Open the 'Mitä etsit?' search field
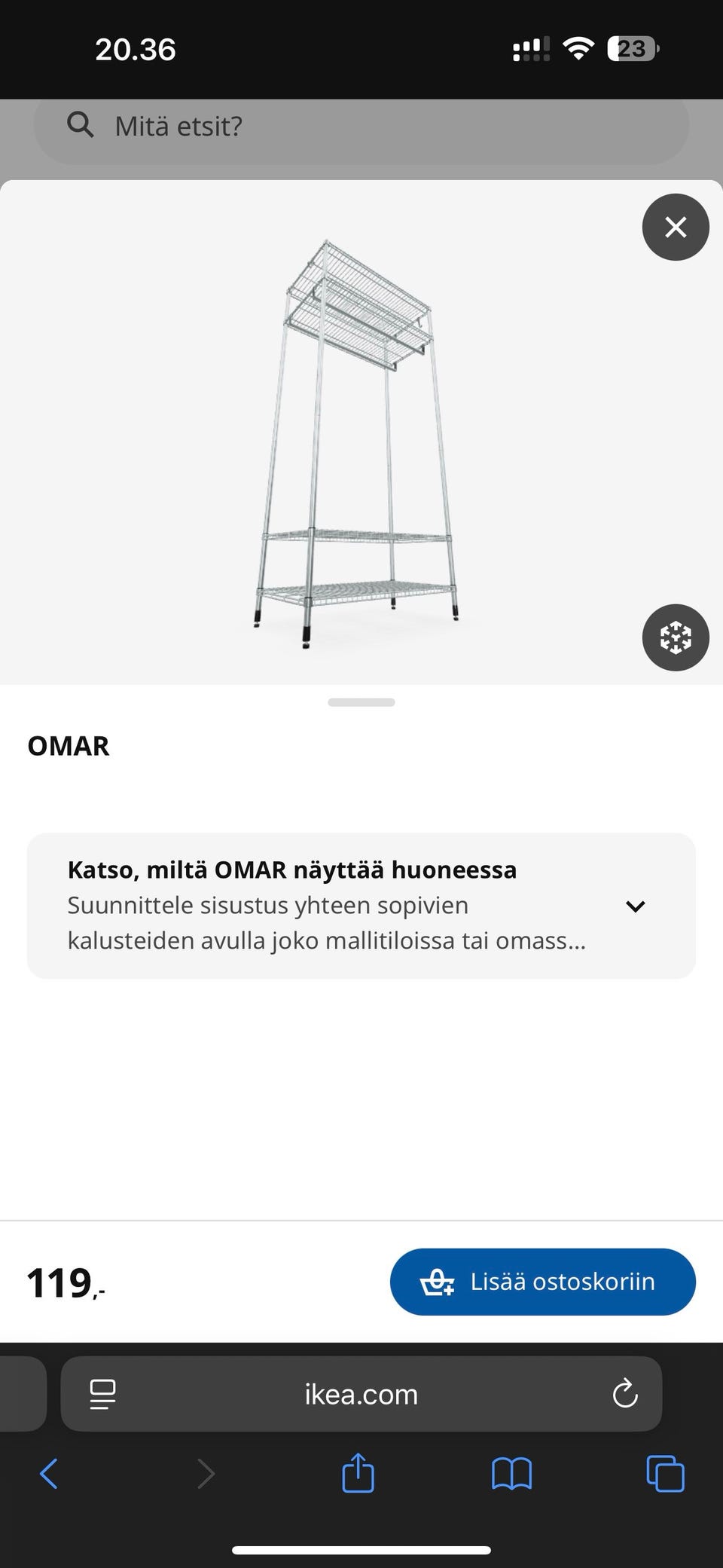This screenshot has height=1568, width=723. point(361,127)
